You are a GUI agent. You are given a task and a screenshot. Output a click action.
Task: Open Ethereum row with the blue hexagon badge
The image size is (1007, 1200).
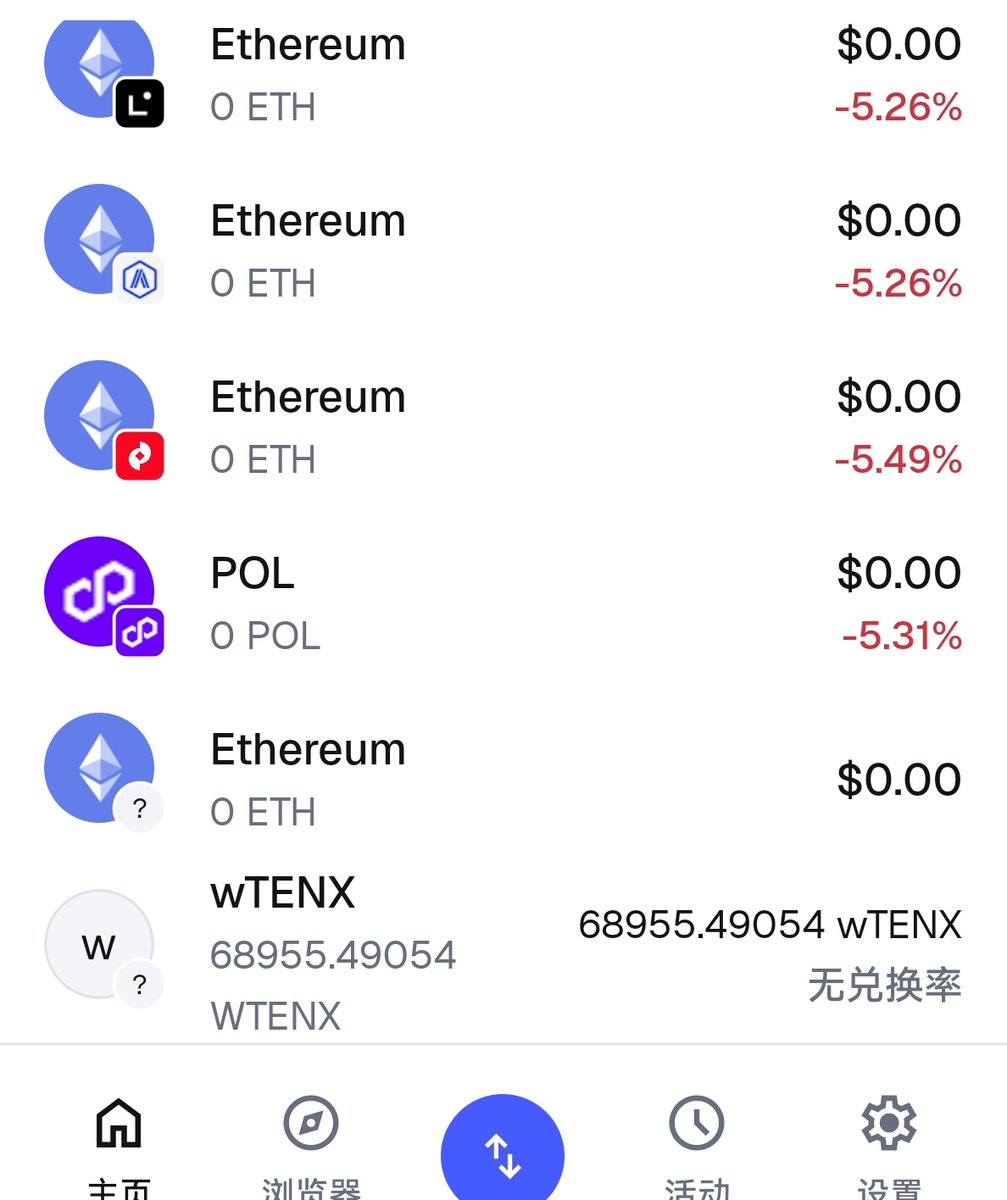click(500, 251)
